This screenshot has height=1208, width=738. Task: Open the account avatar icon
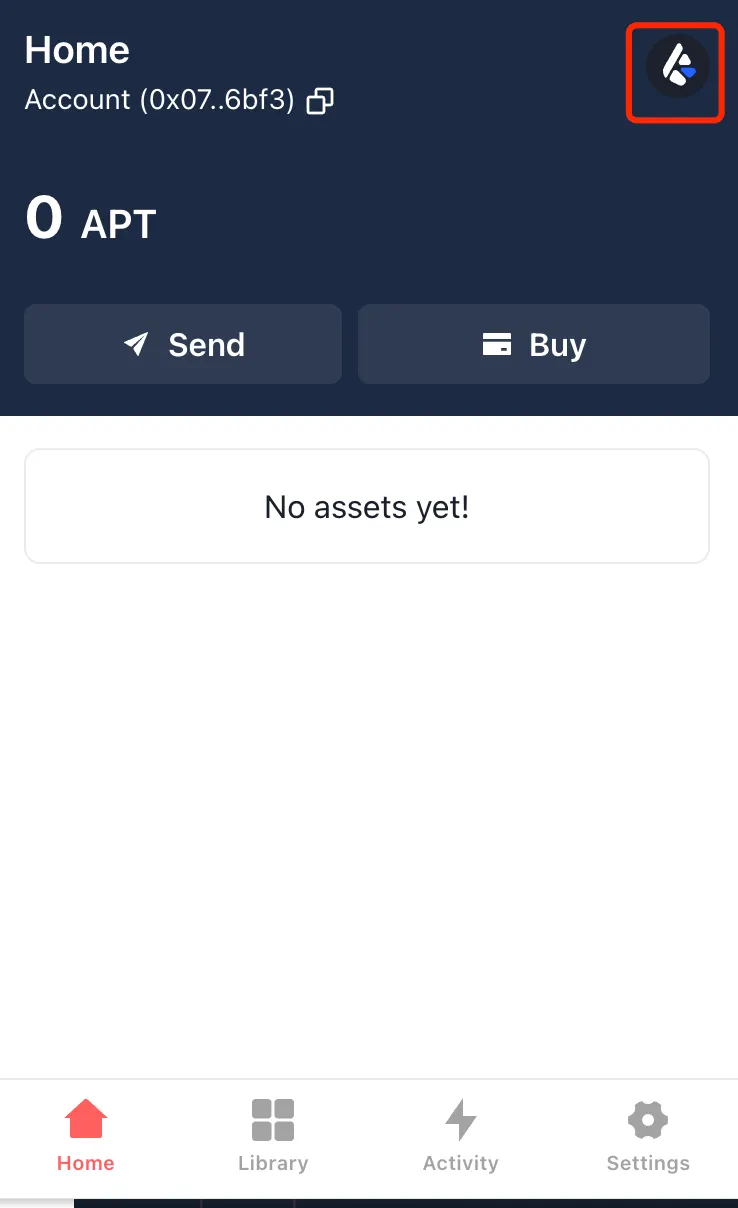point(677,69)
